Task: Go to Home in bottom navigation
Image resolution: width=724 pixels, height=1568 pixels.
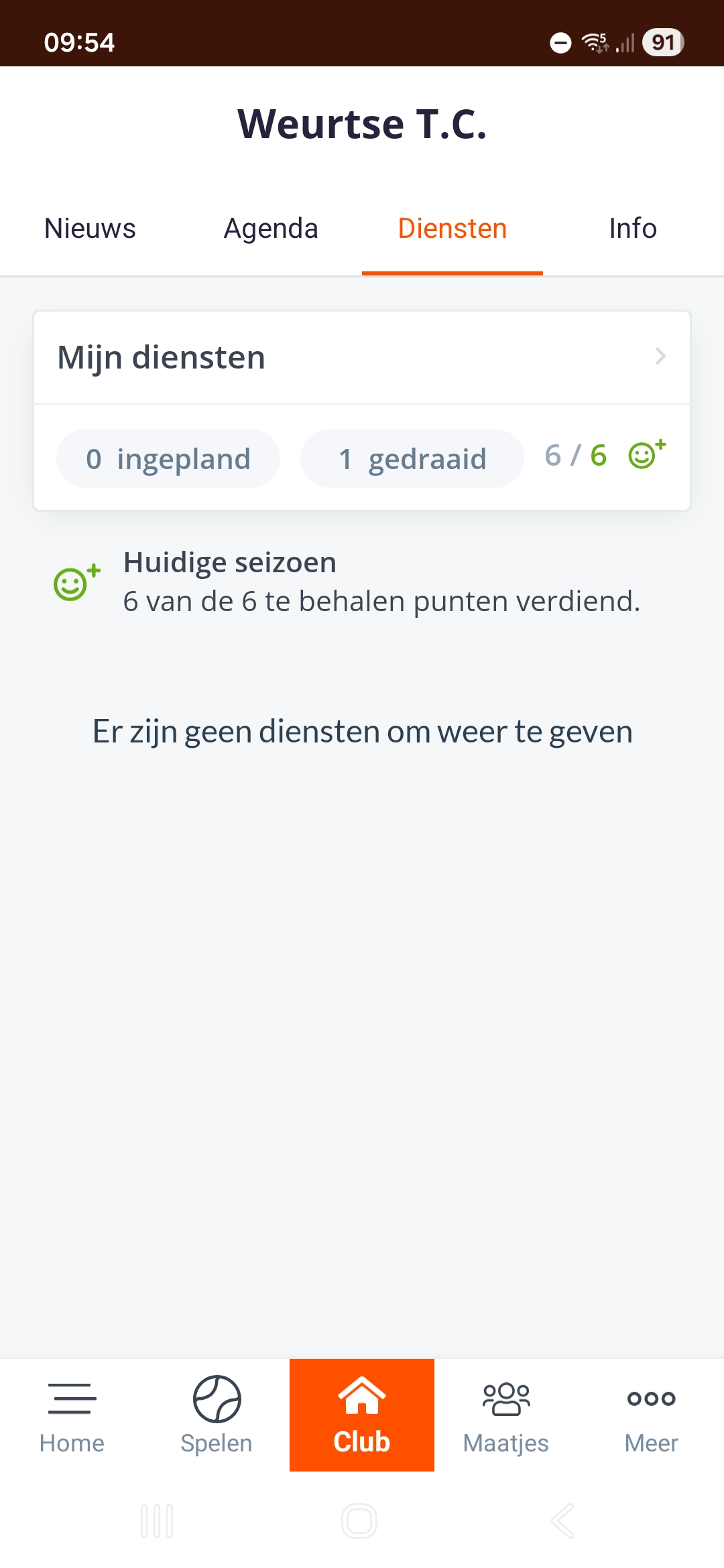Action: pos(72,1415)
